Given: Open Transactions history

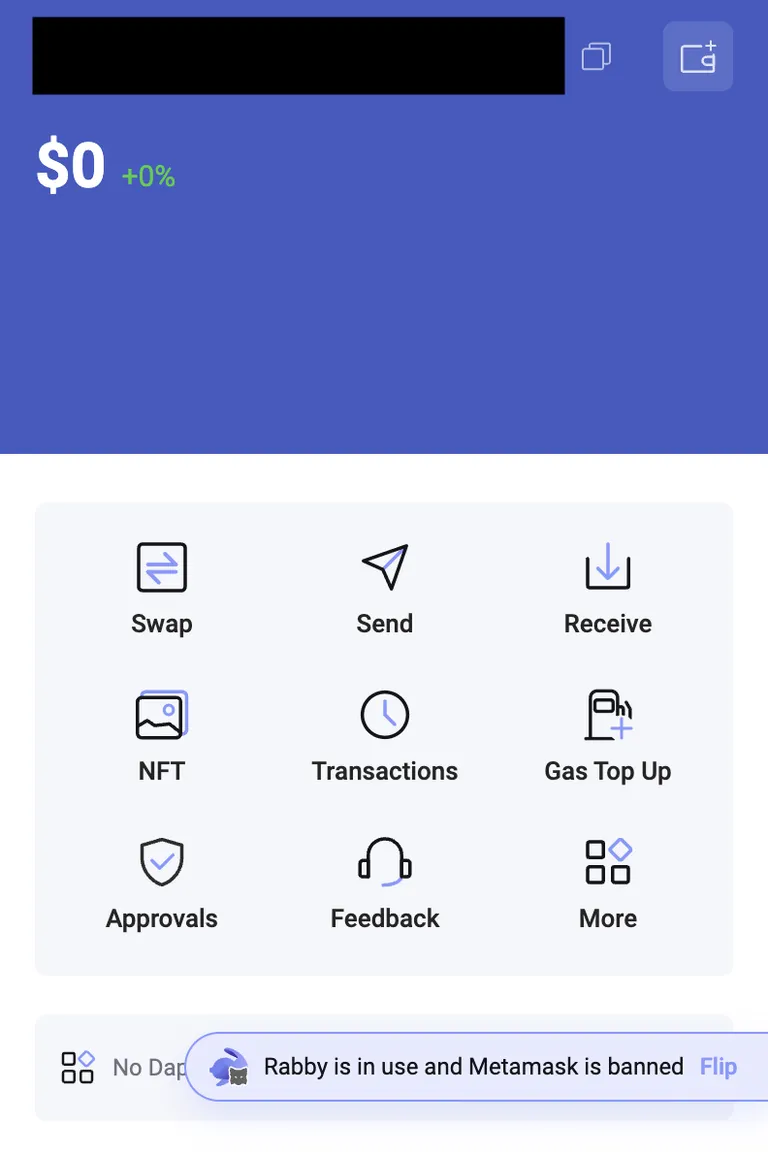Looking at the screenshot, I should (385, 736).
